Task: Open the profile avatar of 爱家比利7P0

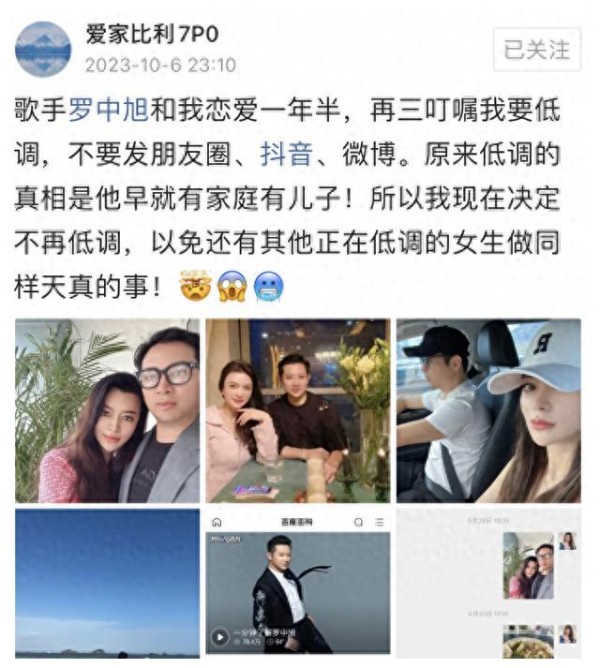Action: point(43,49)
